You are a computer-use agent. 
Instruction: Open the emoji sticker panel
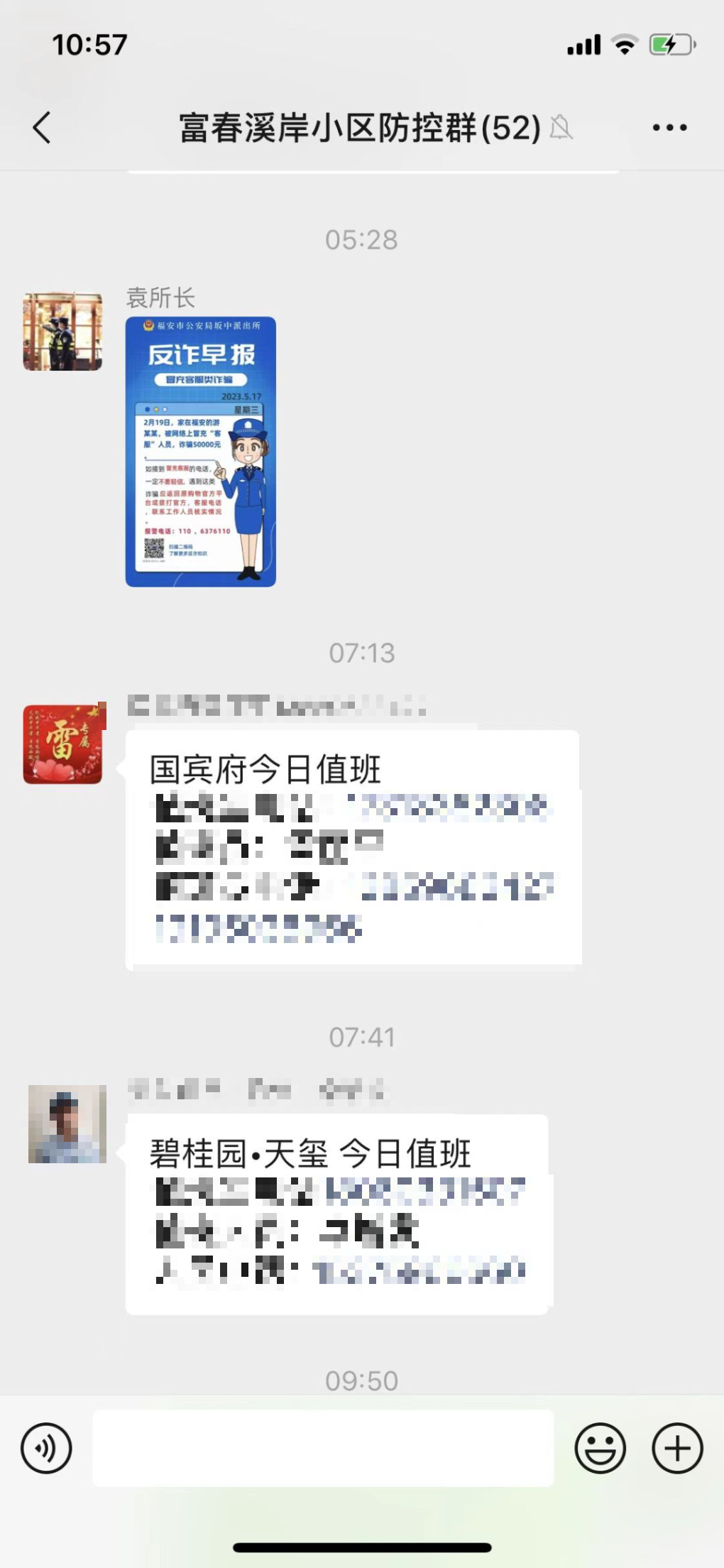[x=600, y=1448]
